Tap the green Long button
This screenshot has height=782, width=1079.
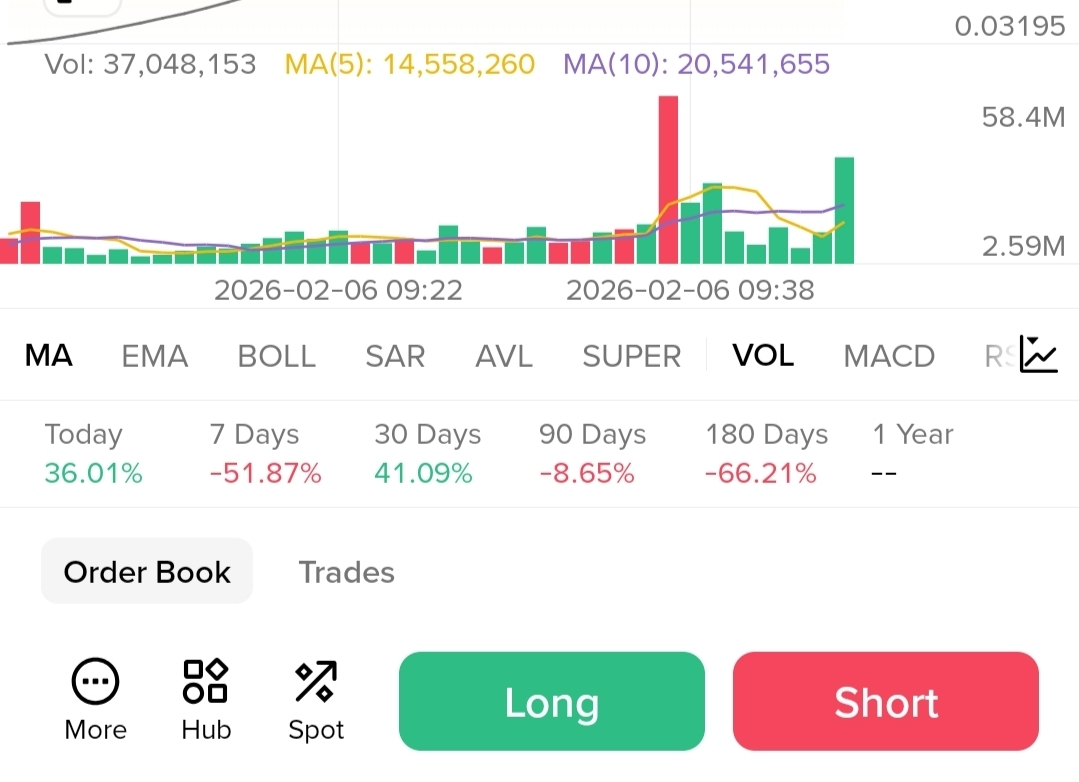(x=551, y=702)
